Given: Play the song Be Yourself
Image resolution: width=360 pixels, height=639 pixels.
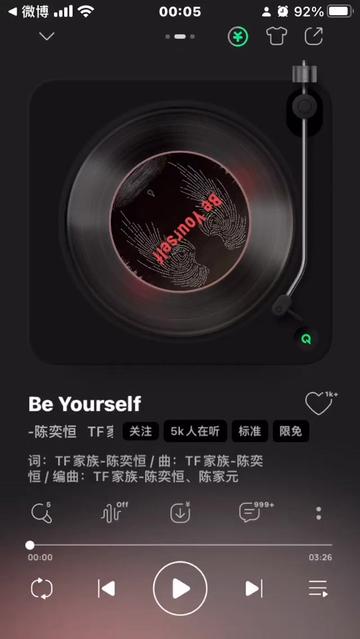Looking at the screenshot, I should [x=180, y=588].
